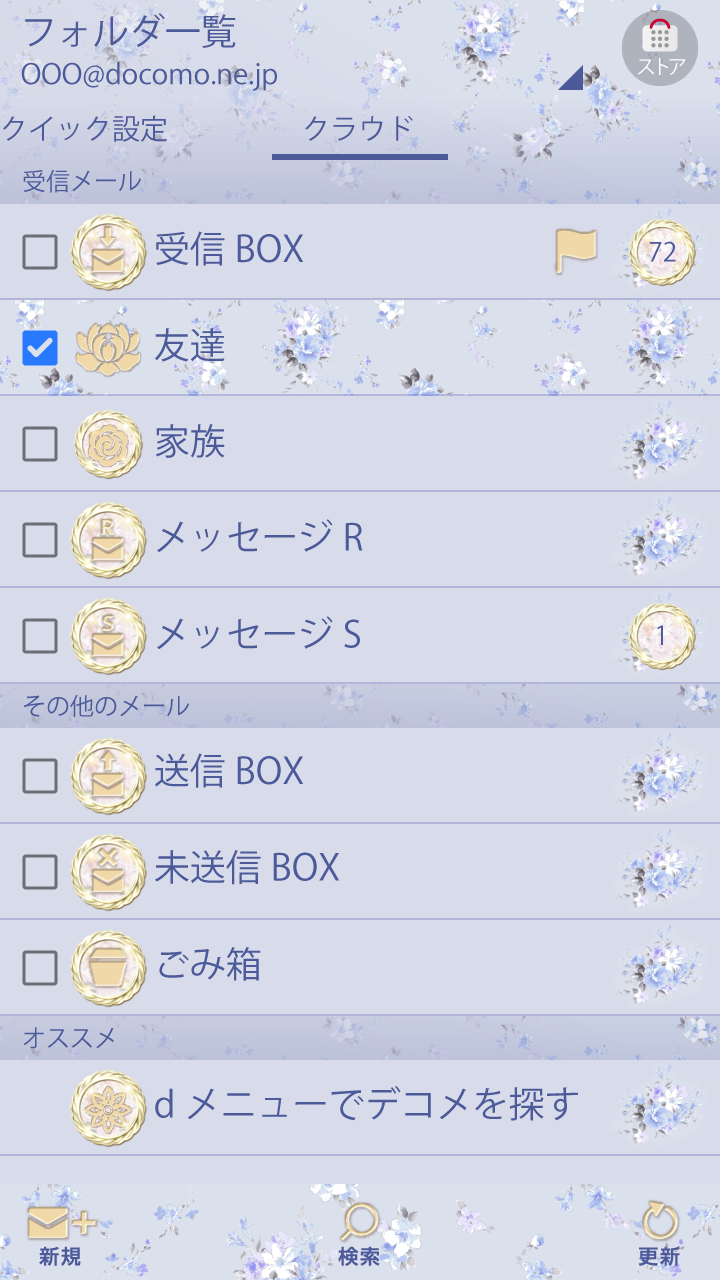The height and width of the screenshot is (1280, 720).
Task: Check the 受信 BOX checkbox
Action: point(40,252)
